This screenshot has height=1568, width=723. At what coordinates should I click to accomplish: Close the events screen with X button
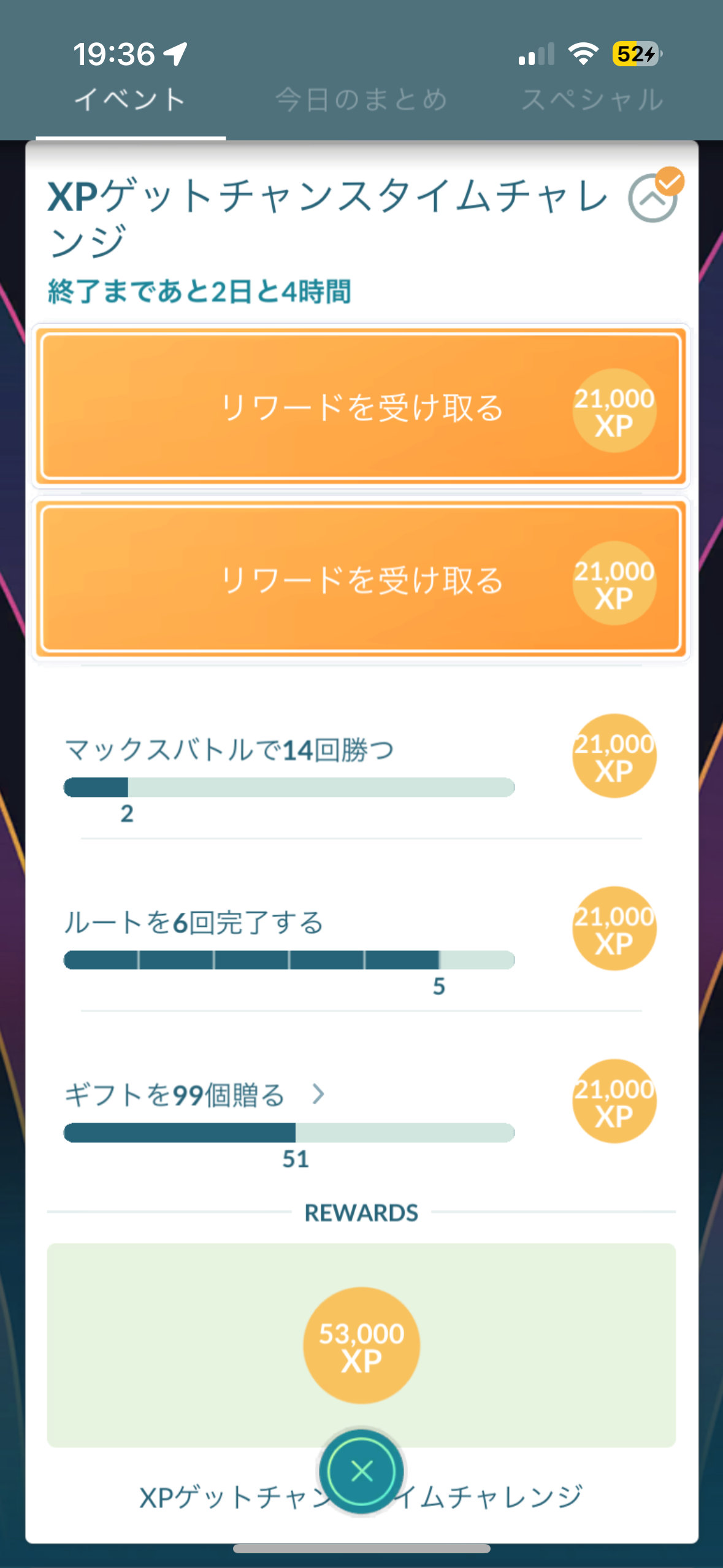pos(361,1470)
